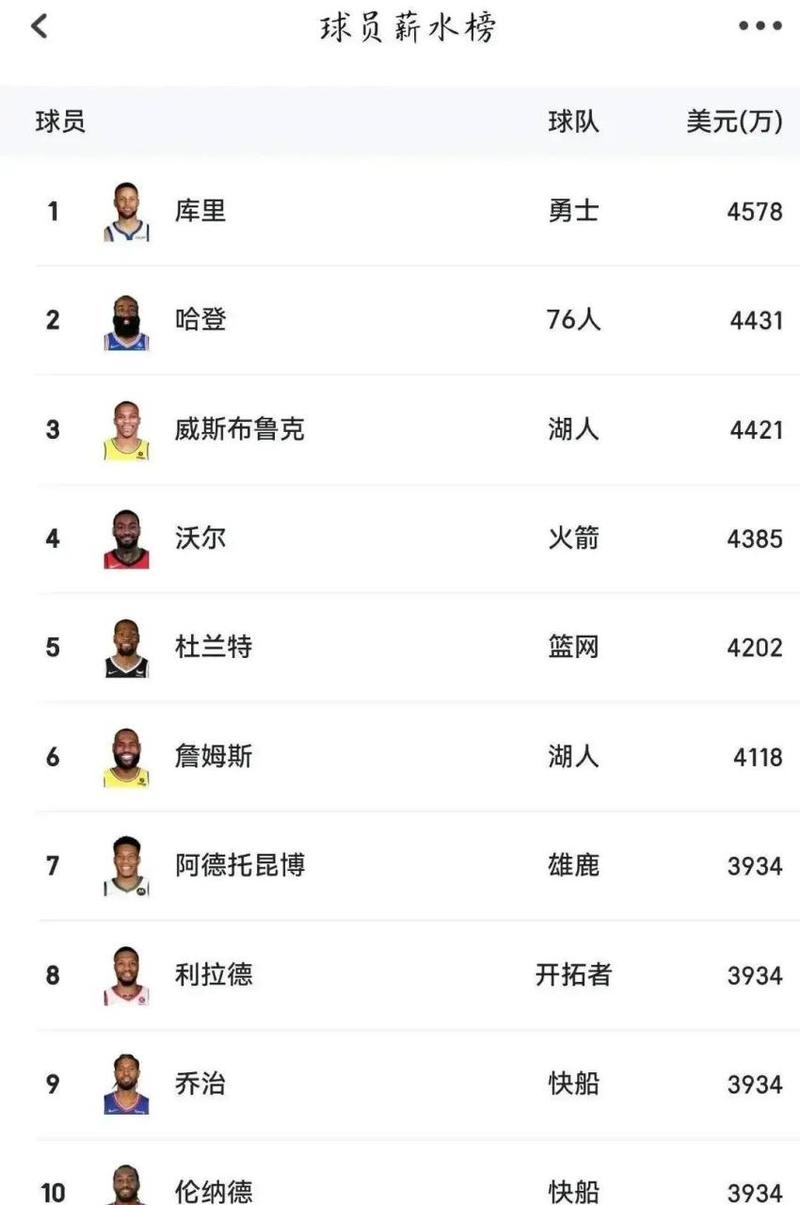The height and width of the screenshot is (1205, 800).
Task: Select row 5 for 杜兰特
Action: (x=400, y=647)
